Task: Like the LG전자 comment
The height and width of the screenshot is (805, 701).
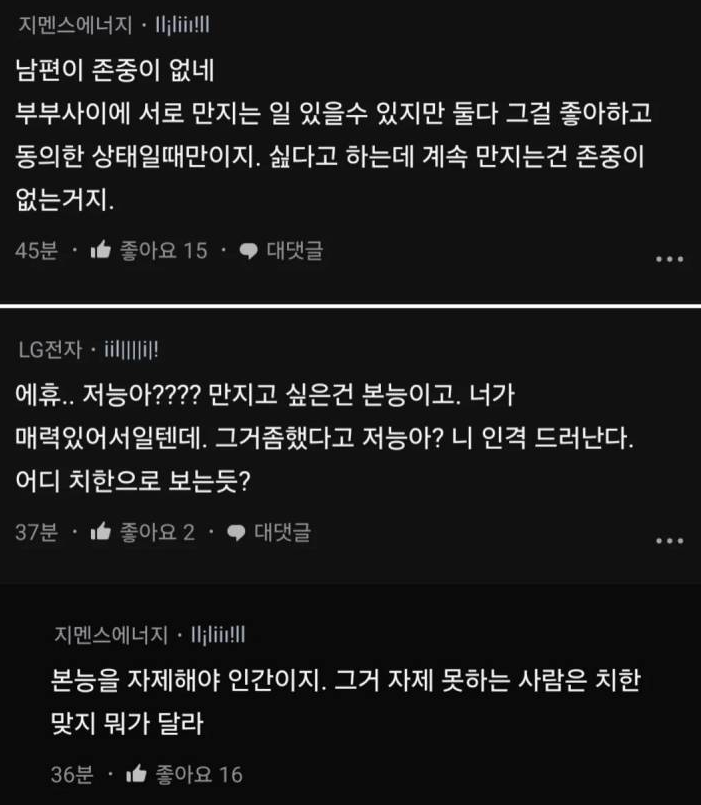Action: pos(101,533)
